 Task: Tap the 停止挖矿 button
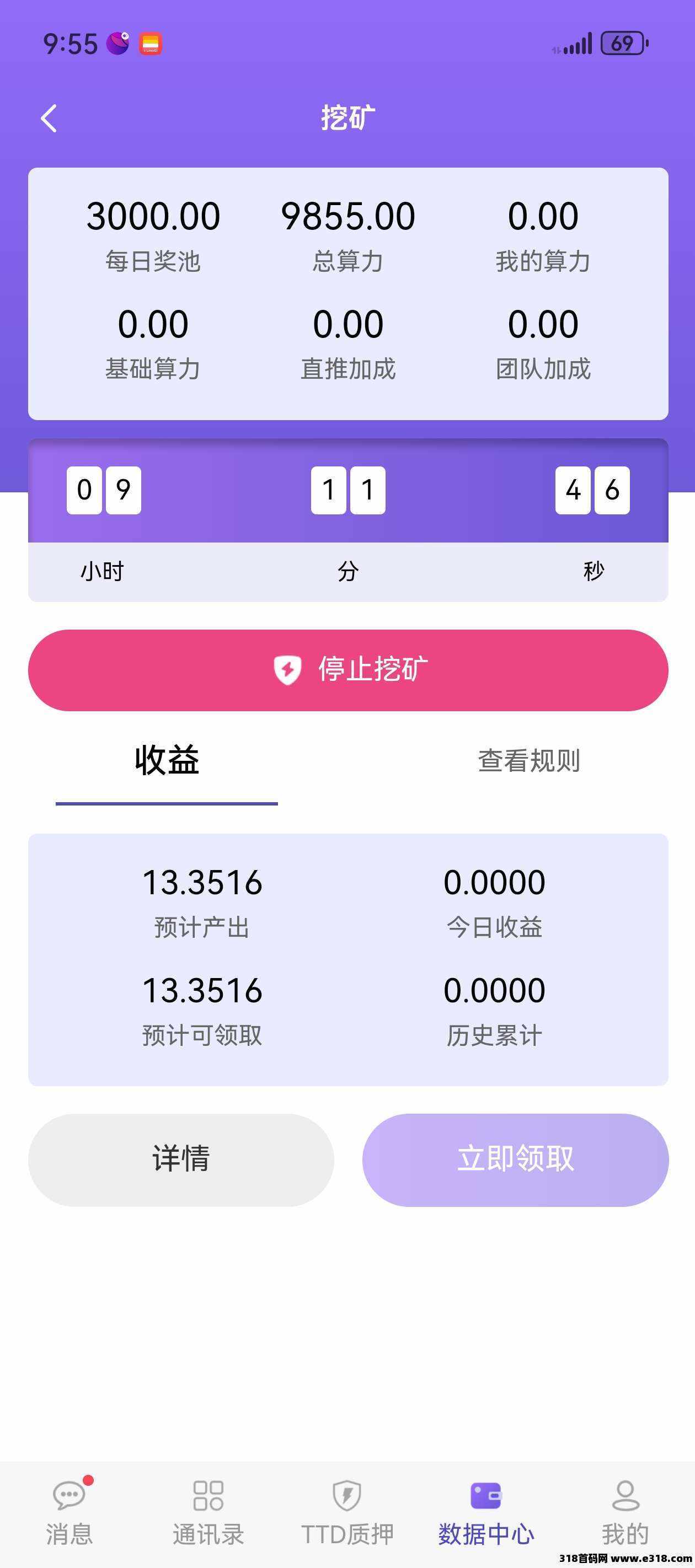click(x=348, y=669)
